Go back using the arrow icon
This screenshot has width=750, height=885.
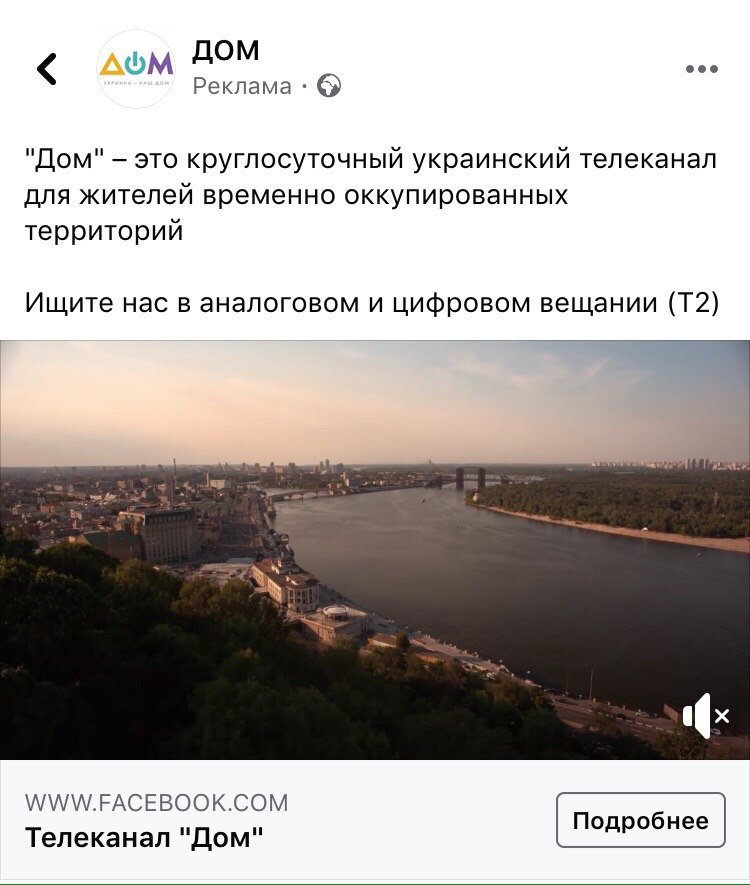[47, 69]
